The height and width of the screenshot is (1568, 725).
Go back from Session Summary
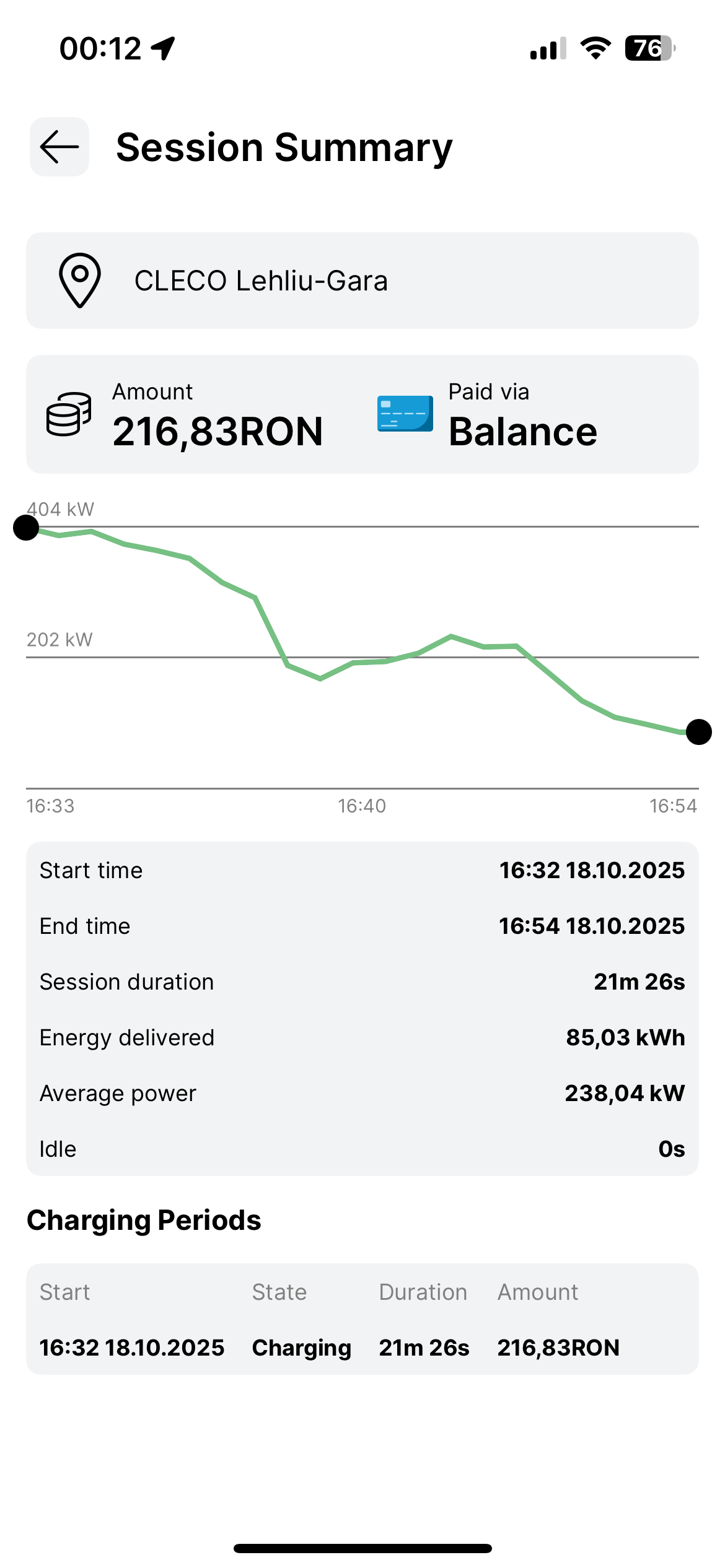59,147
